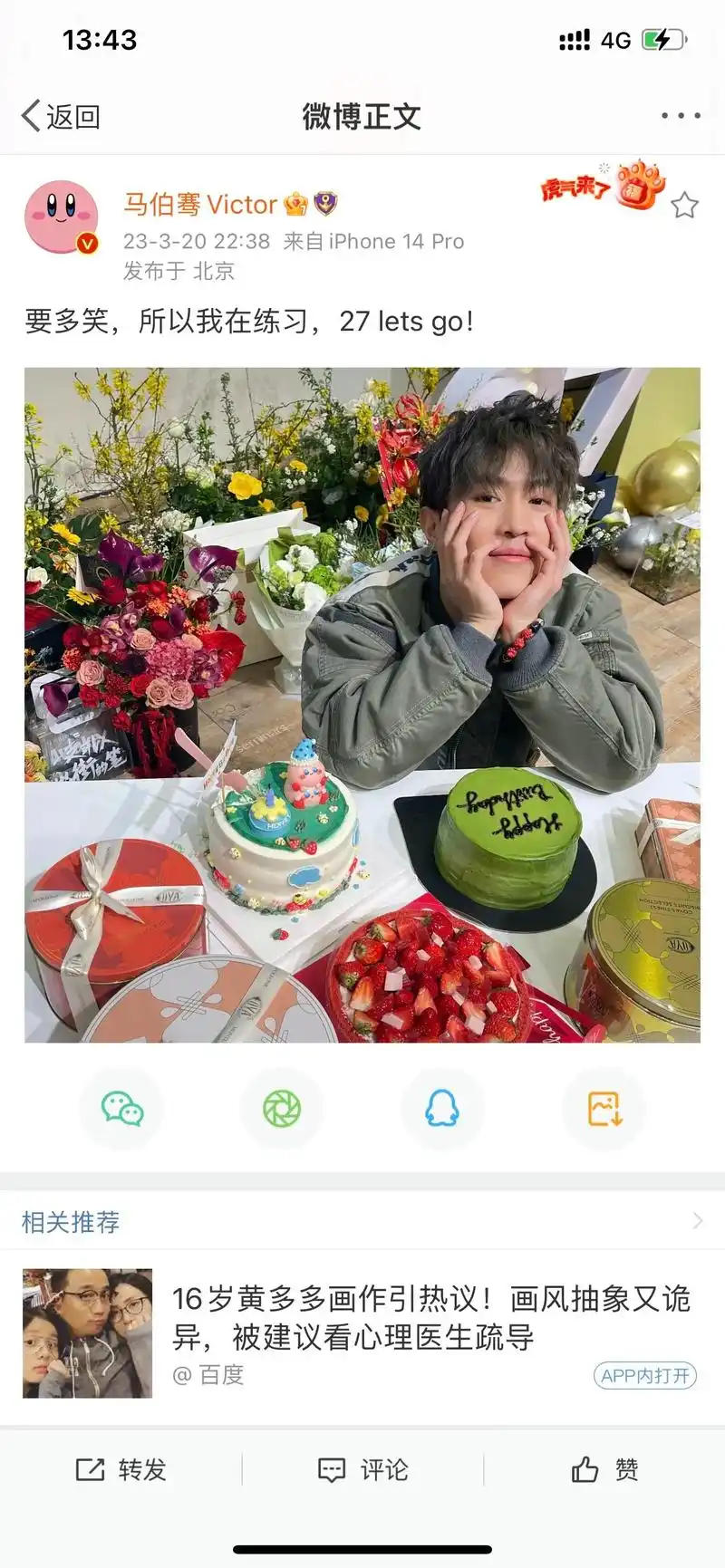Repost with the 转发 button

(x=121, y=1469)
